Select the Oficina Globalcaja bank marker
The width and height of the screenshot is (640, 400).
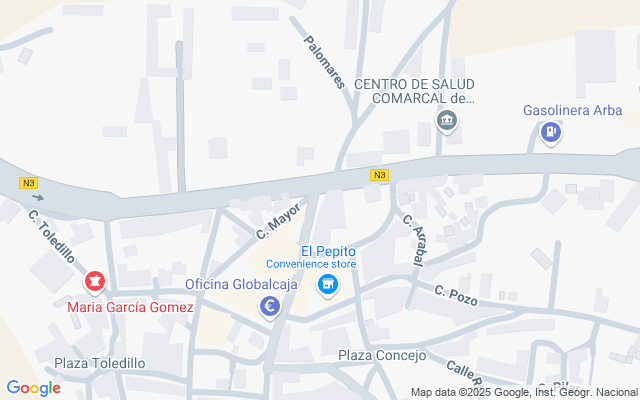tap(269, 307)
